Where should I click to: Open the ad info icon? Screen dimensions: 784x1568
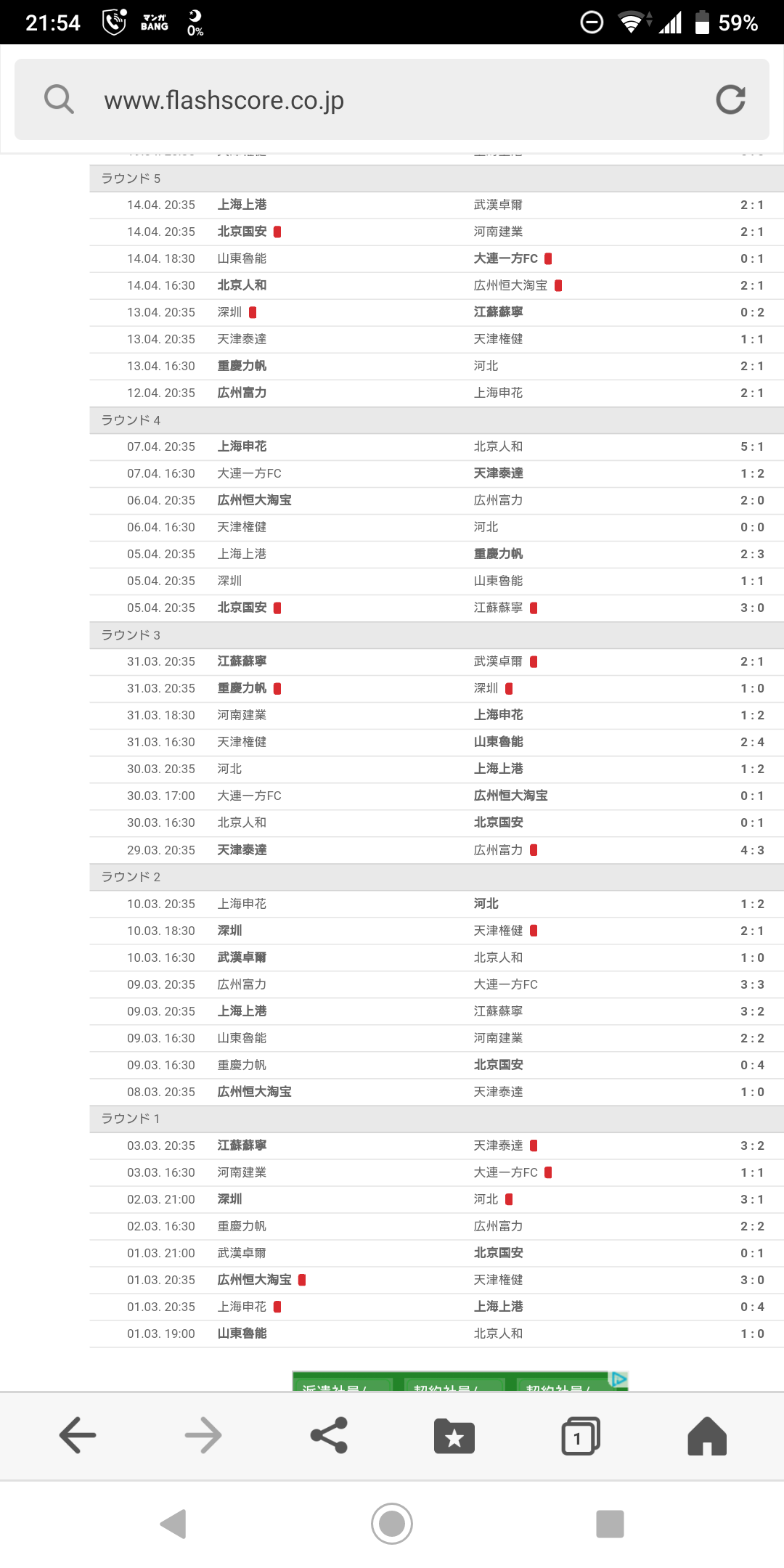(618, 1379)
